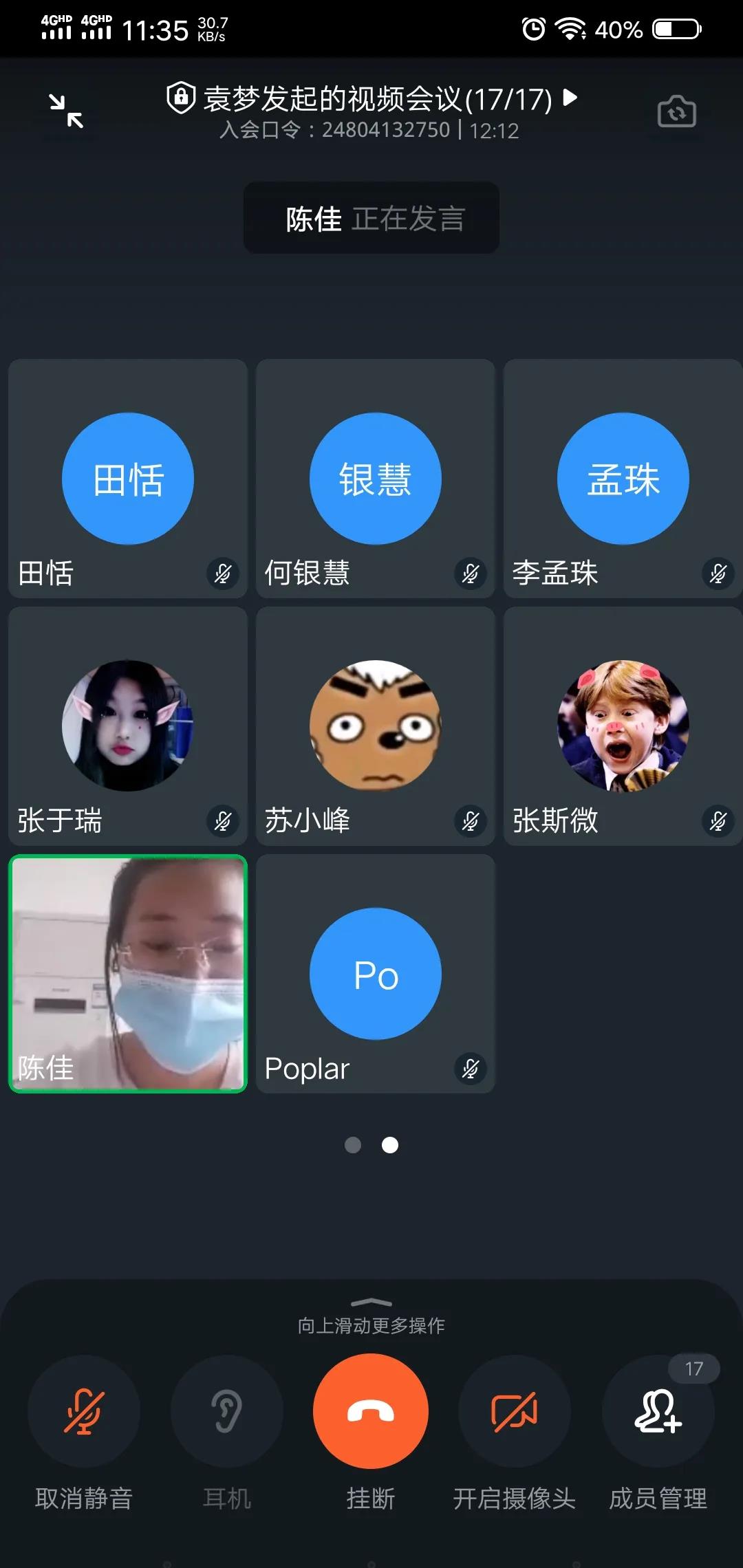The width and height of the screenshot is (743, 1568).
Task: Select 苏小峰's participant tile
Action: coord(376,726)
